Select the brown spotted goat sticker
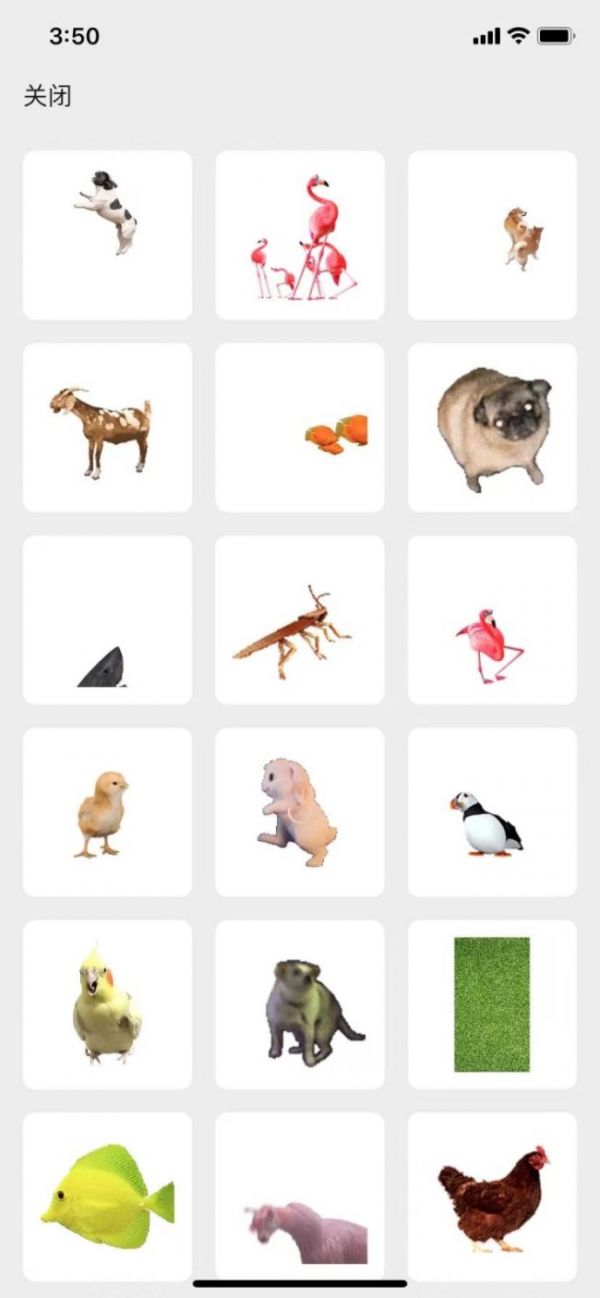Viewport: 600px width, 1298px height. pyautogui.click(x=107, y=428)
